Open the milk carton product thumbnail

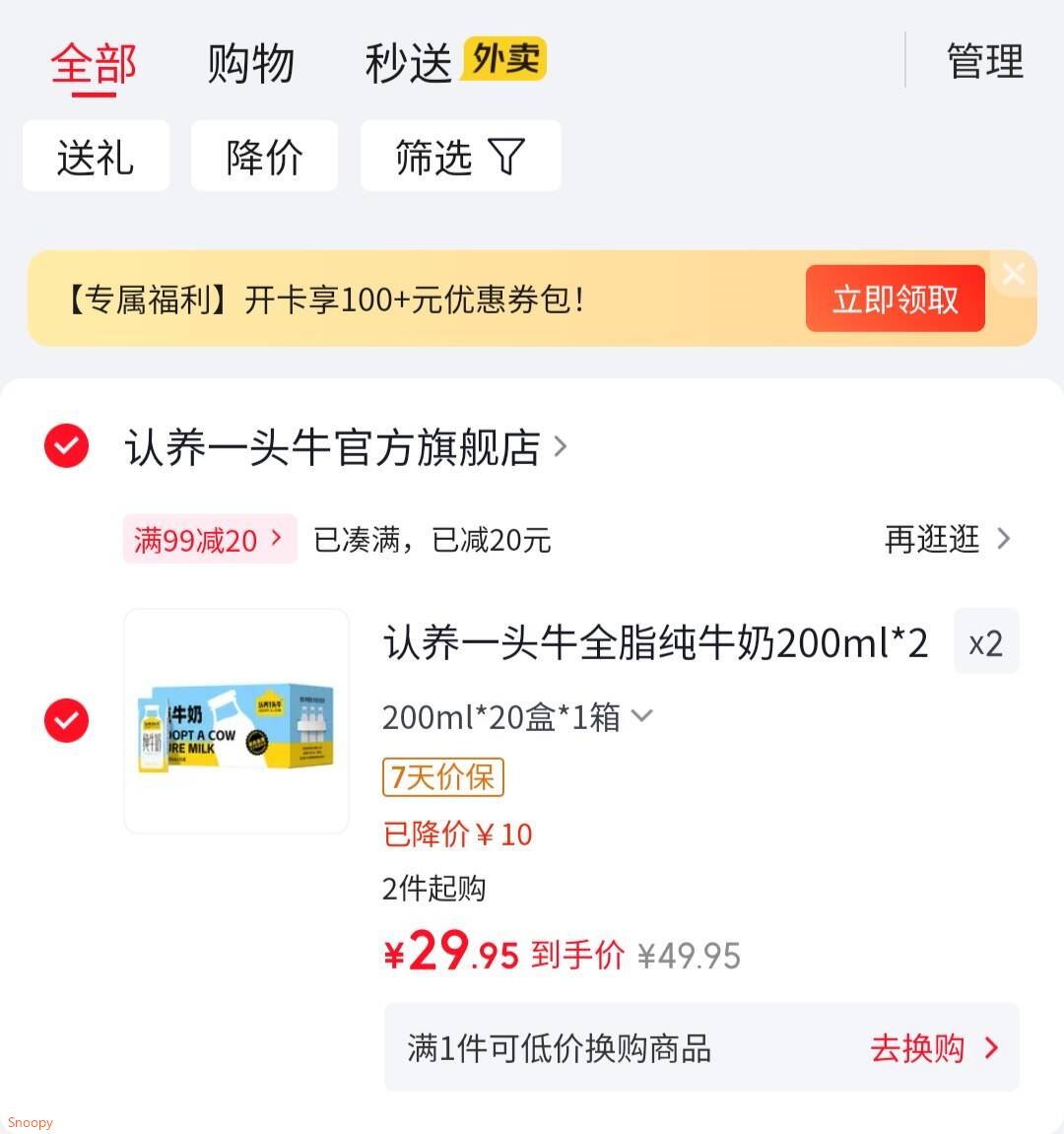(x=236, y=720)
